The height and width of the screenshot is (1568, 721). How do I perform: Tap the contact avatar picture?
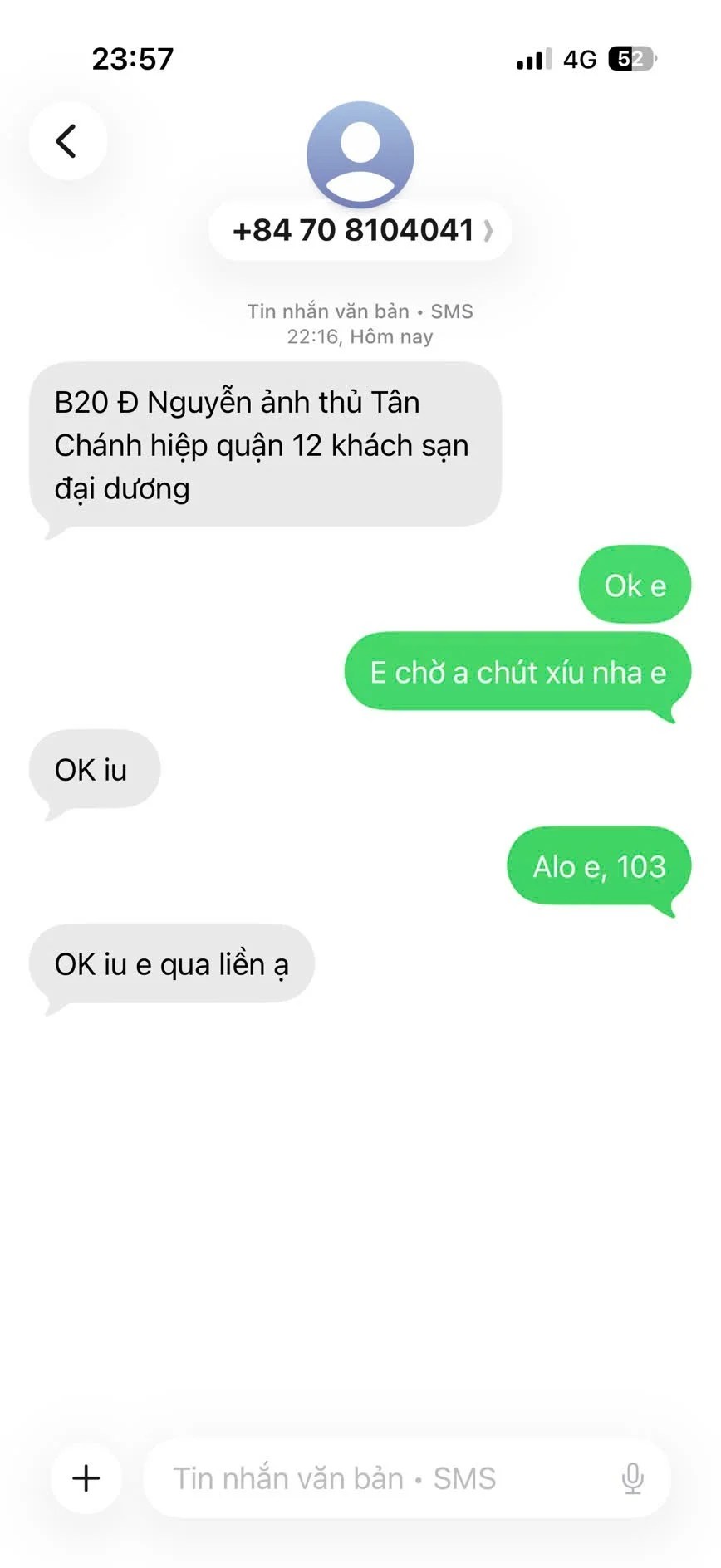click(360, 154)
